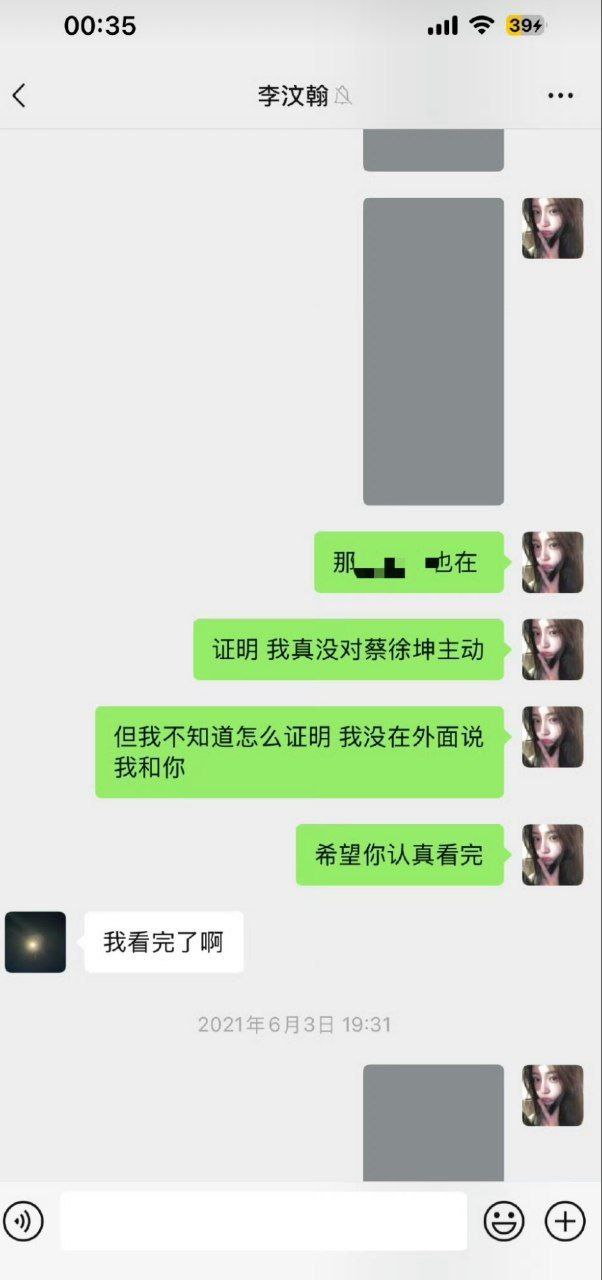The height and width of the screenshot is (1280, 602).
Task: Open the plus attachment menu
Action: [x=565, y=1221]
